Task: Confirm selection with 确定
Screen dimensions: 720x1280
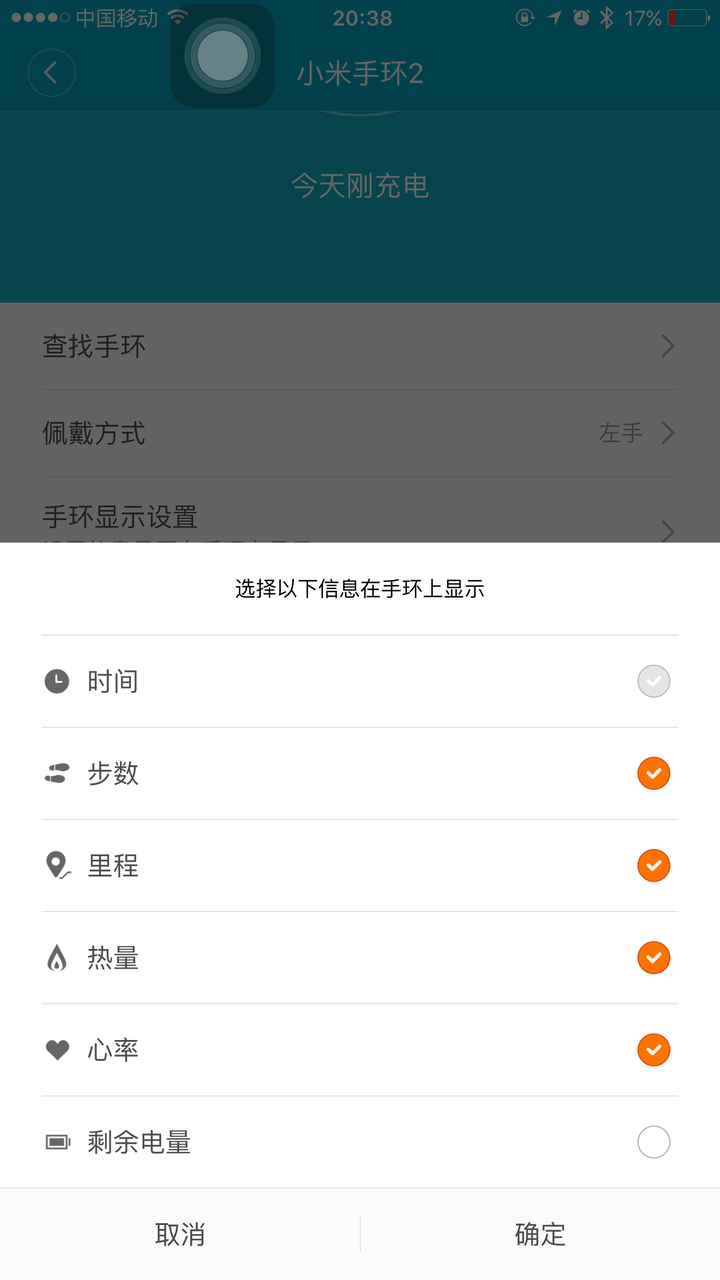Action: pos(540,1234)
